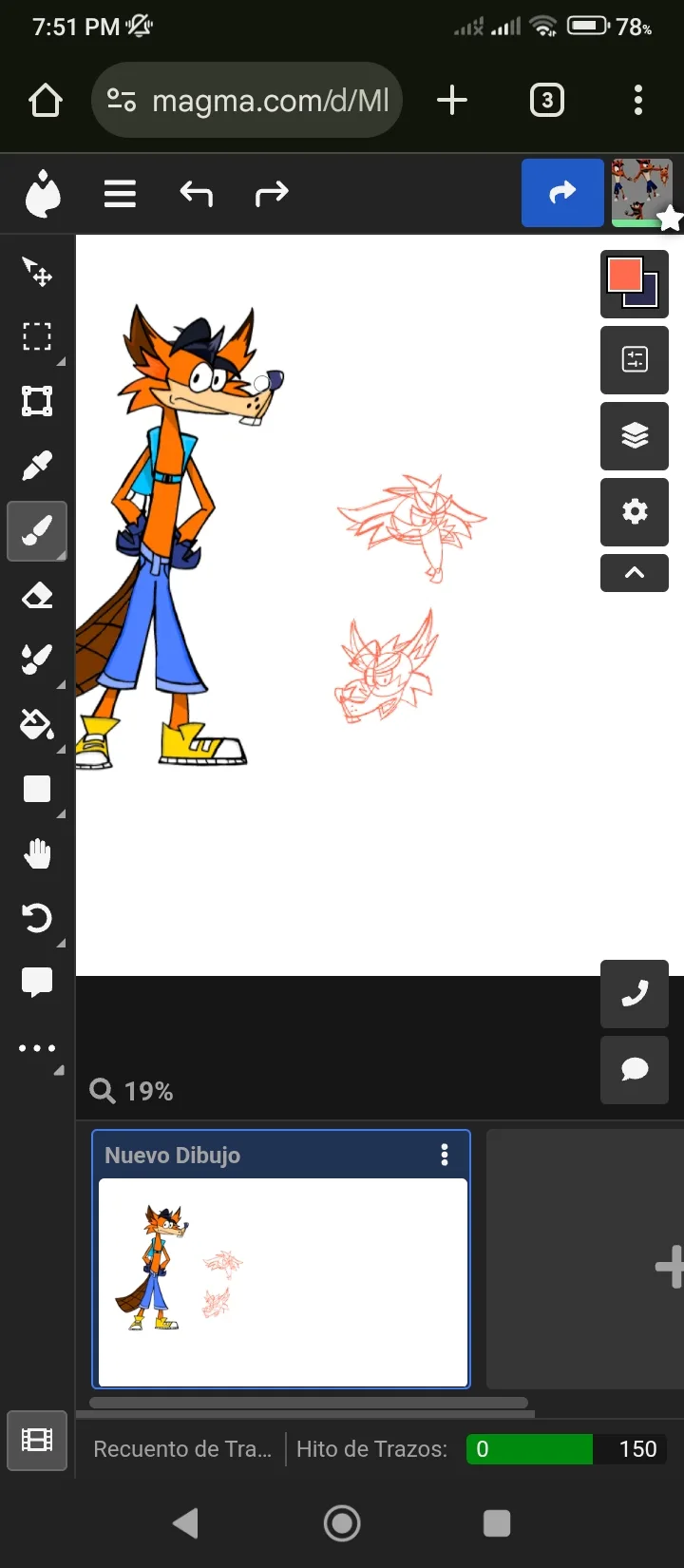Collapse the right side panel buttons

(x=634, y=572)
